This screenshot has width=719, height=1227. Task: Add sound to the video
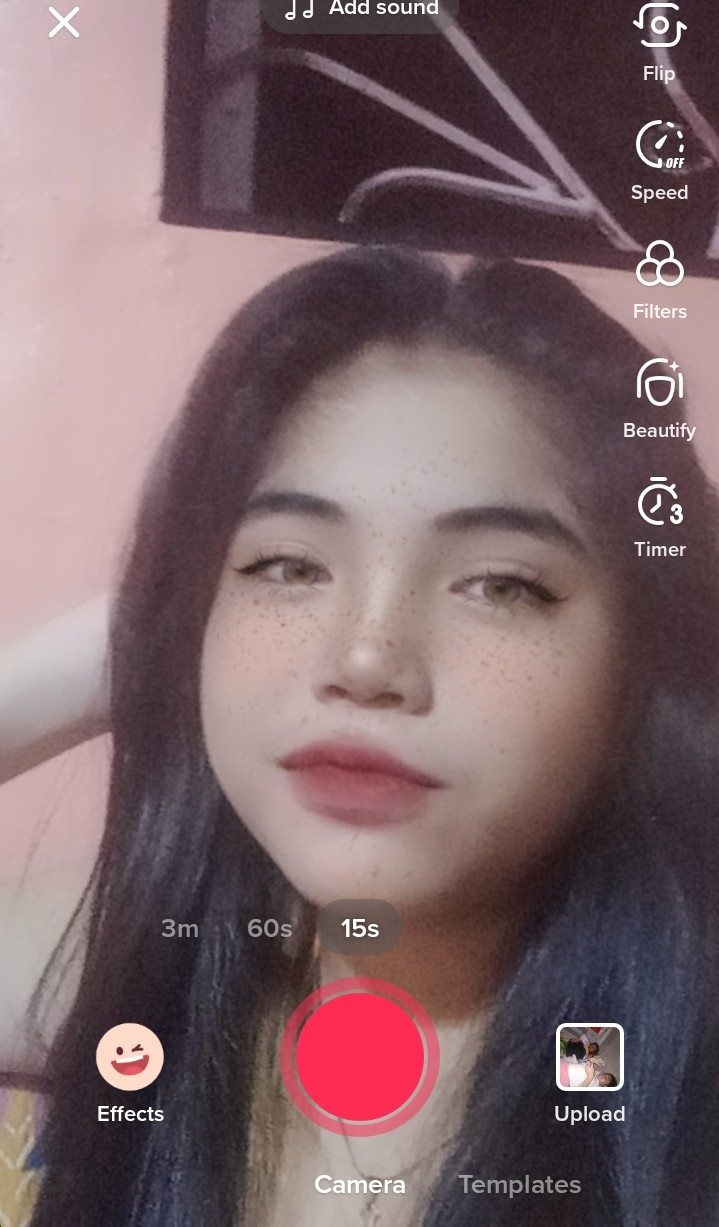(x=361, y=10)
